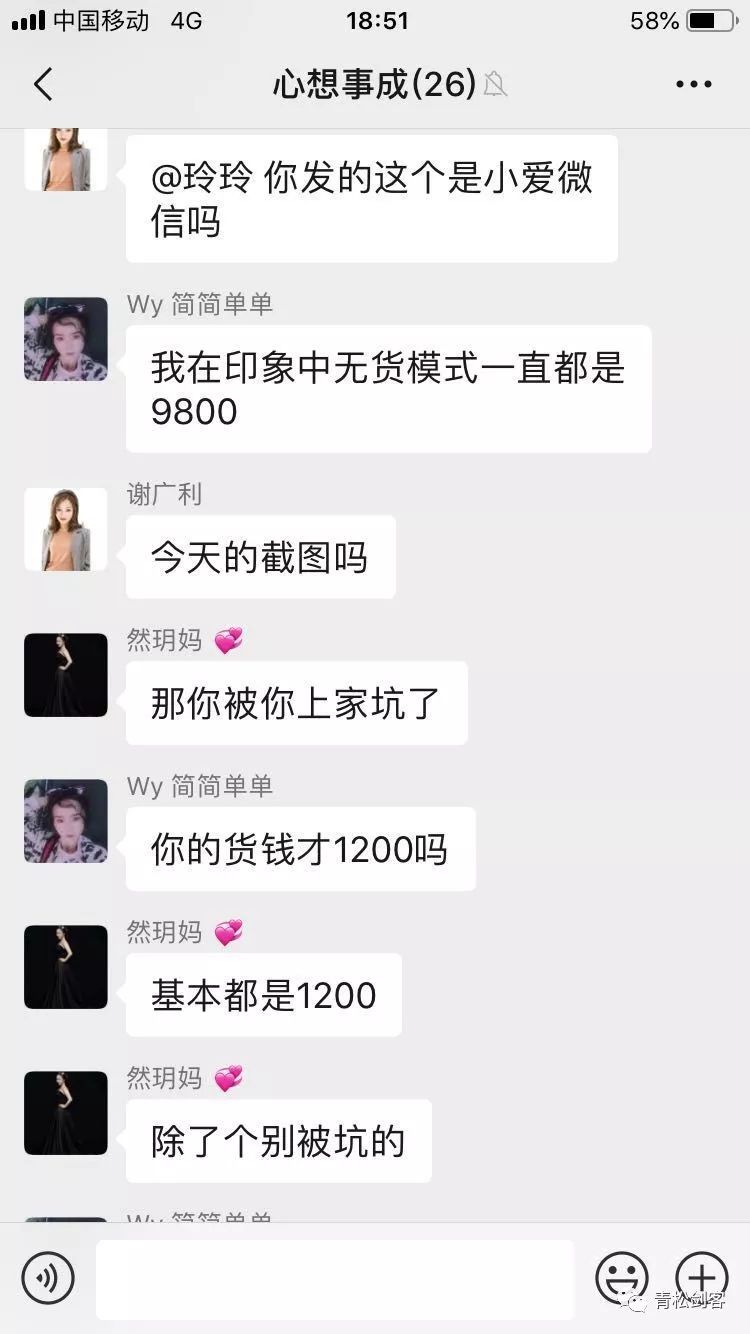
Task: Open Wy 简简单单's avatar beside 你的货钱才1200吗
Action: click(66, 821)
